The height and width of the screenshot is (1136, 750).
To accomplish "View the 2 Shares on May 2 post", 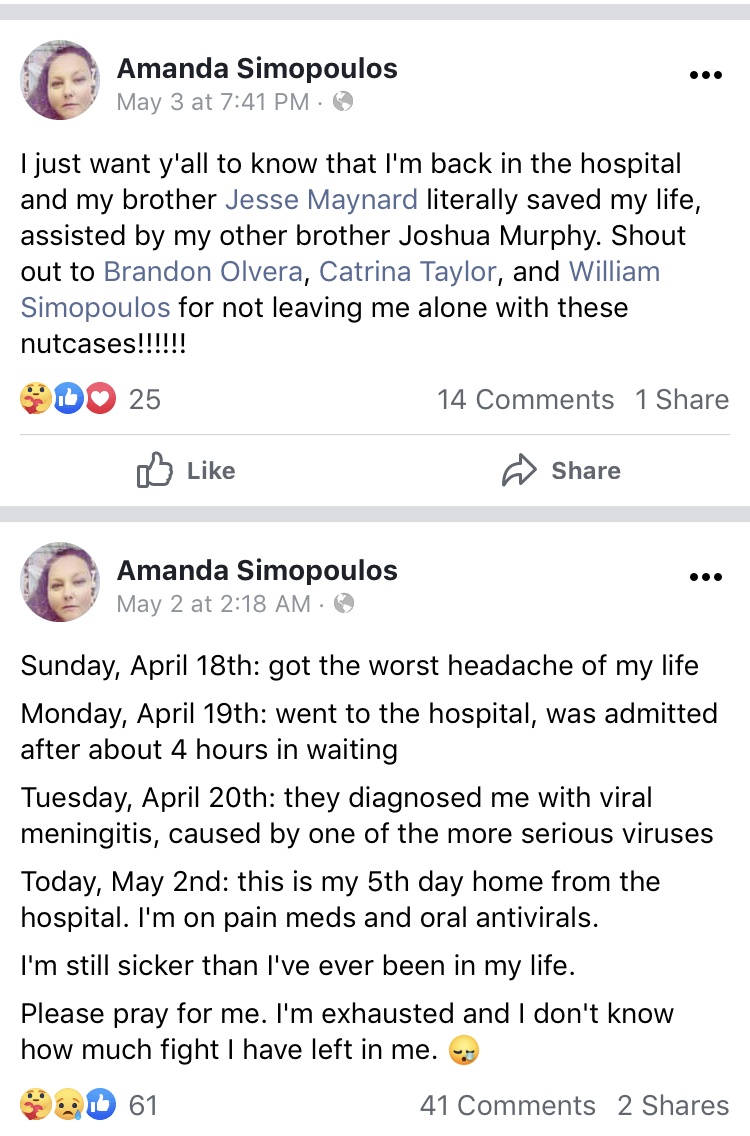I will coord(673,1105).
